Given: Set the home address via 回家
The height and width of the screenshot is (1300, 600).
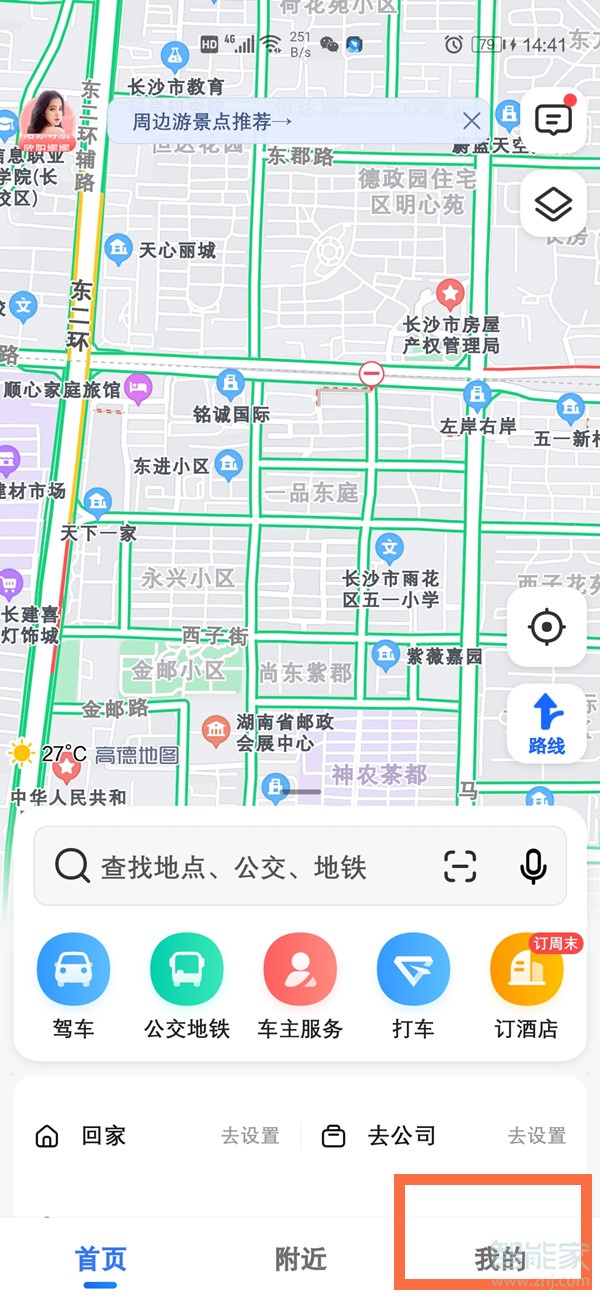Looking at the screenshot, I should [103, 1136].
